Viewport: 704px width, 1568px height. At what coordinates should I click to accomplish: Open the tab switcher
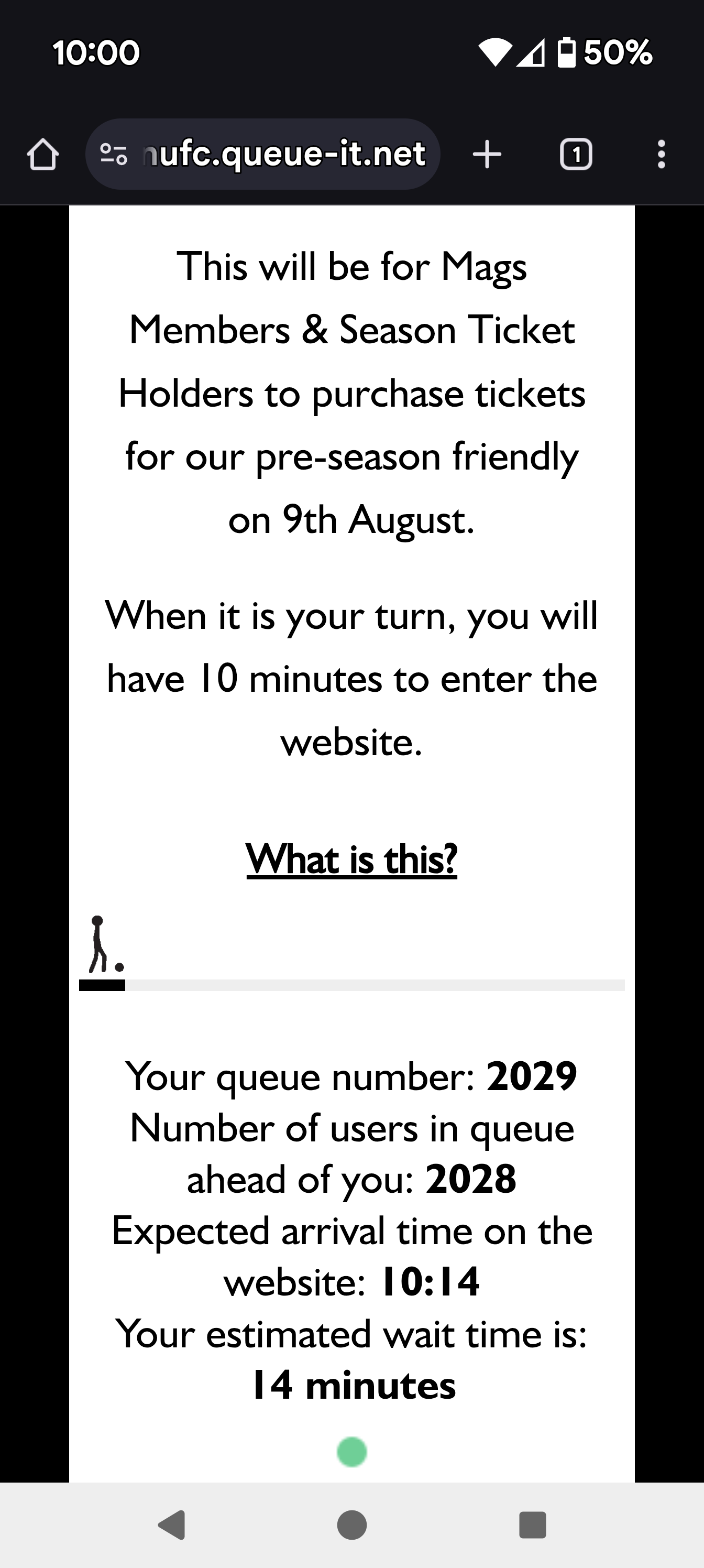(576, 155)
